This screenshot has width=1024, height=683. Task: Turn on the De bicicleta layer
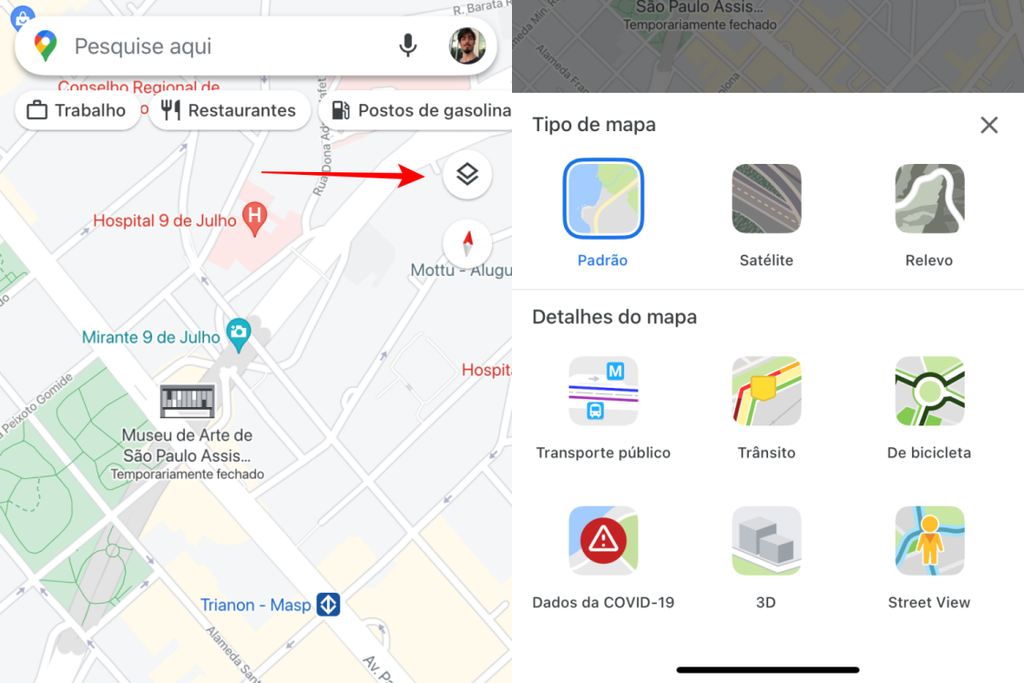(929, 391)
